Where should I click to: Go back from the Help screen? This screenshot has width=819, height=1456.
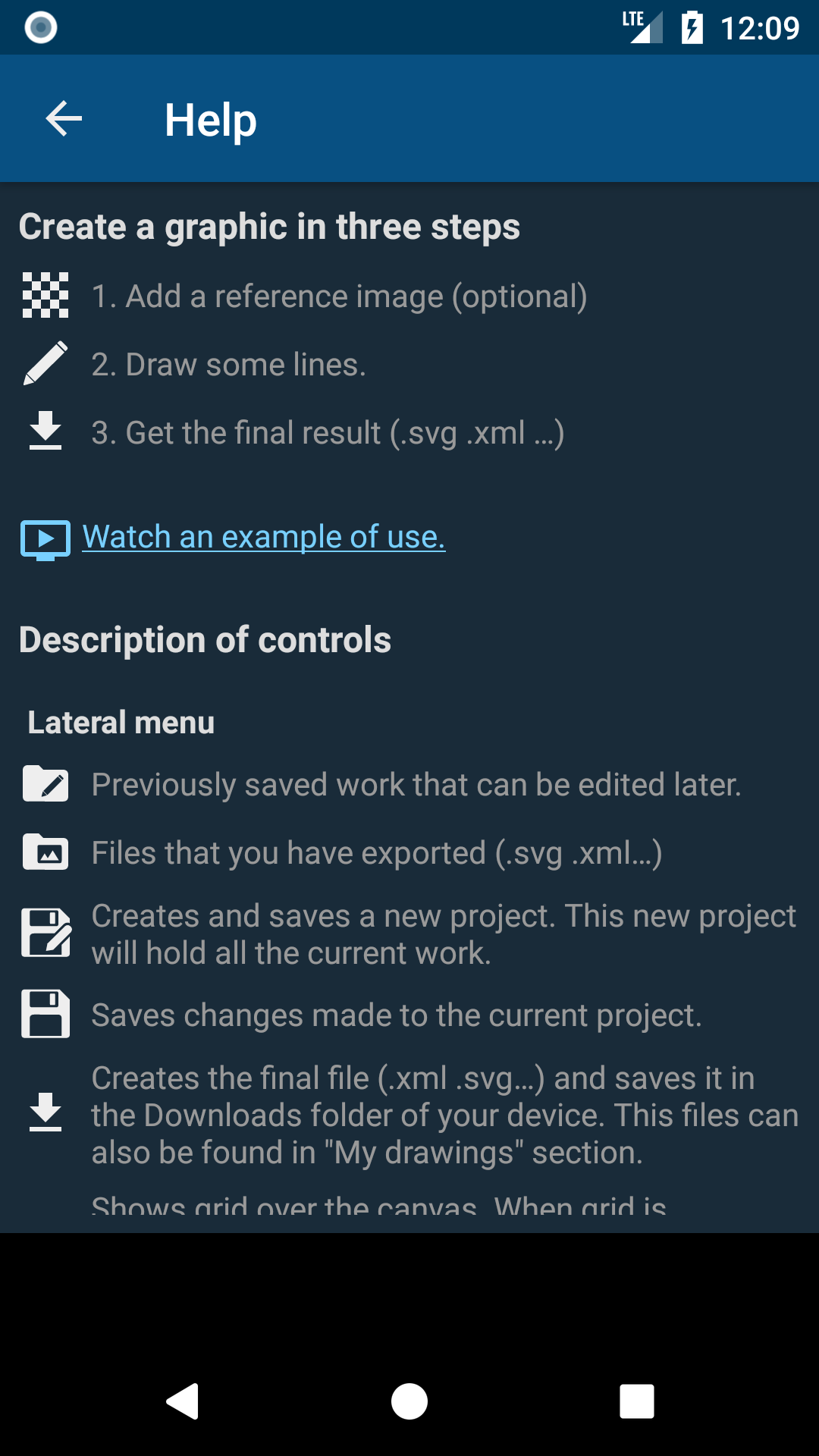(x=64, y=119)
